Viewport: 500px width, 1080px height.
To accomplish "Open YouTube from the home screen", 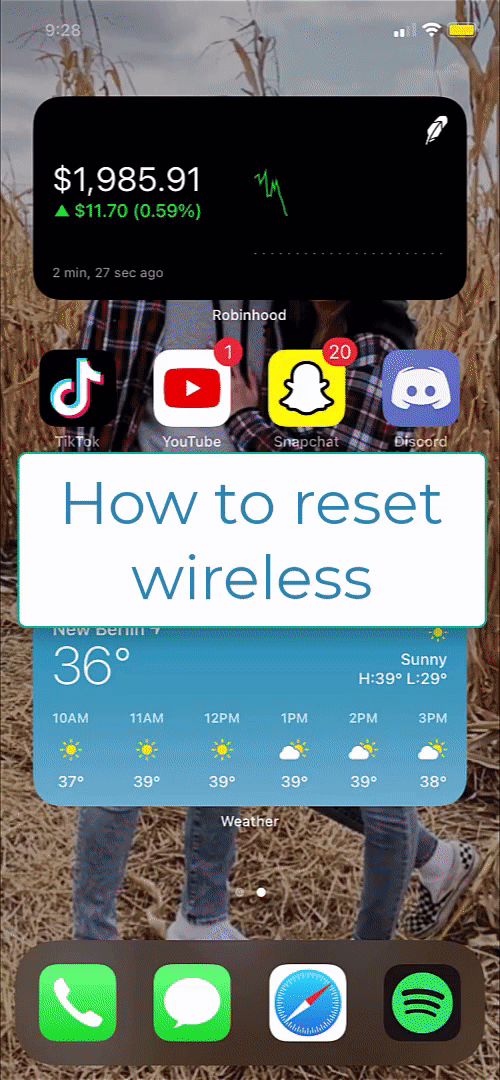I will pos(192,388).
